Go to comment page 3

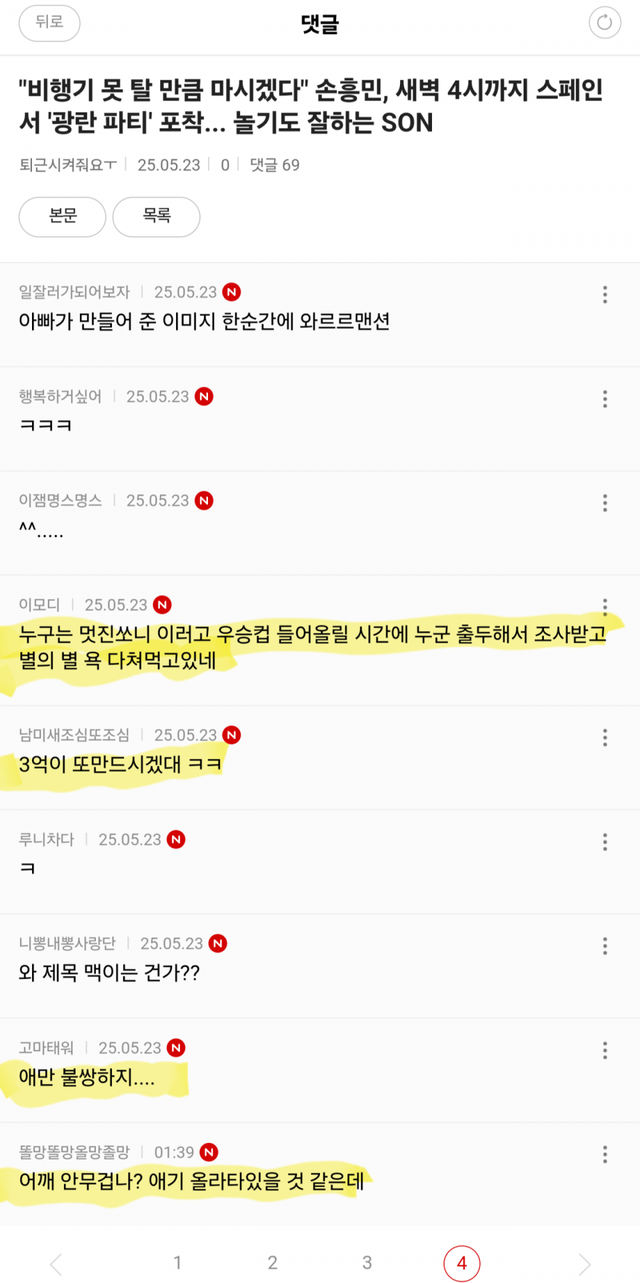tap(367, 1263)
